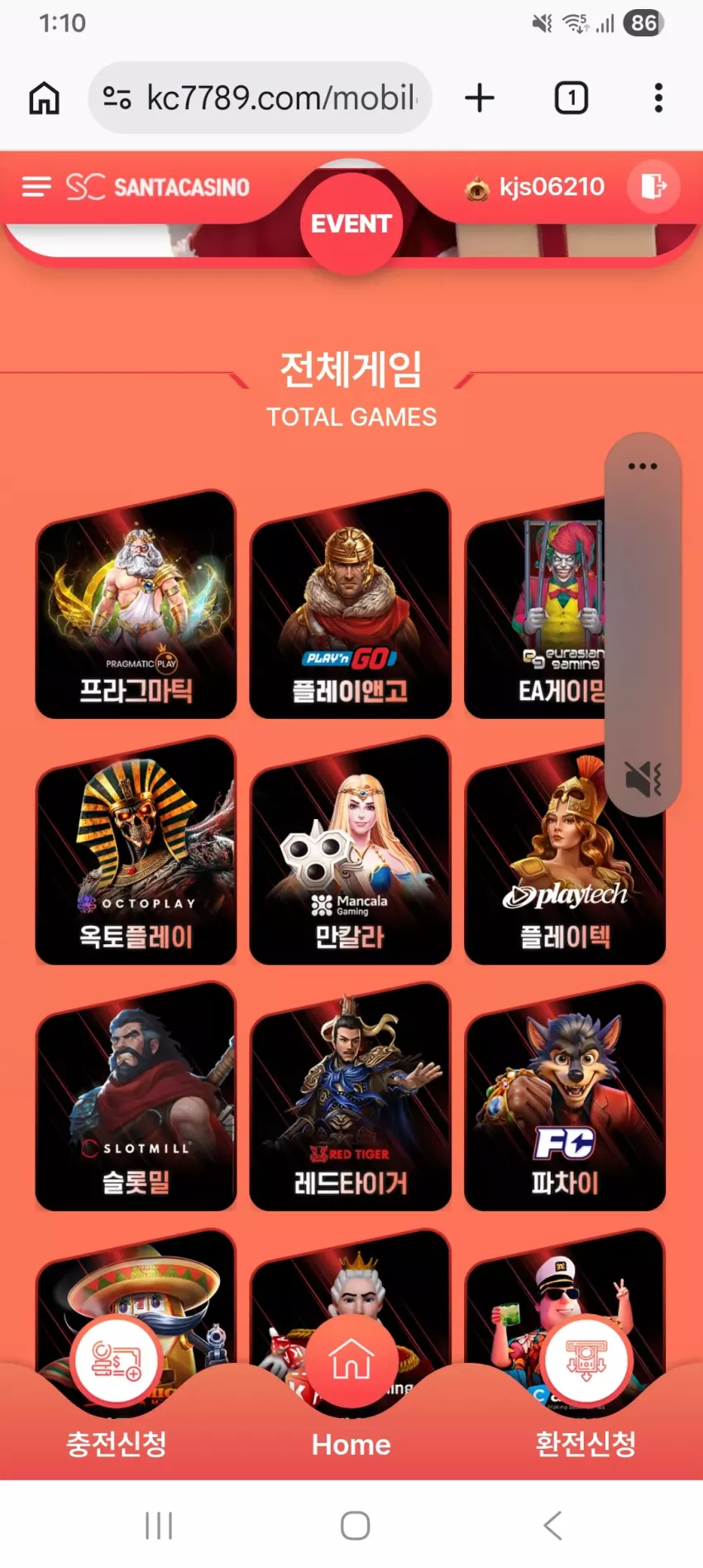Open the 프라그마틱 Pragmatic Play games
Screen dimensions: 703x1568
pos(136,604)
